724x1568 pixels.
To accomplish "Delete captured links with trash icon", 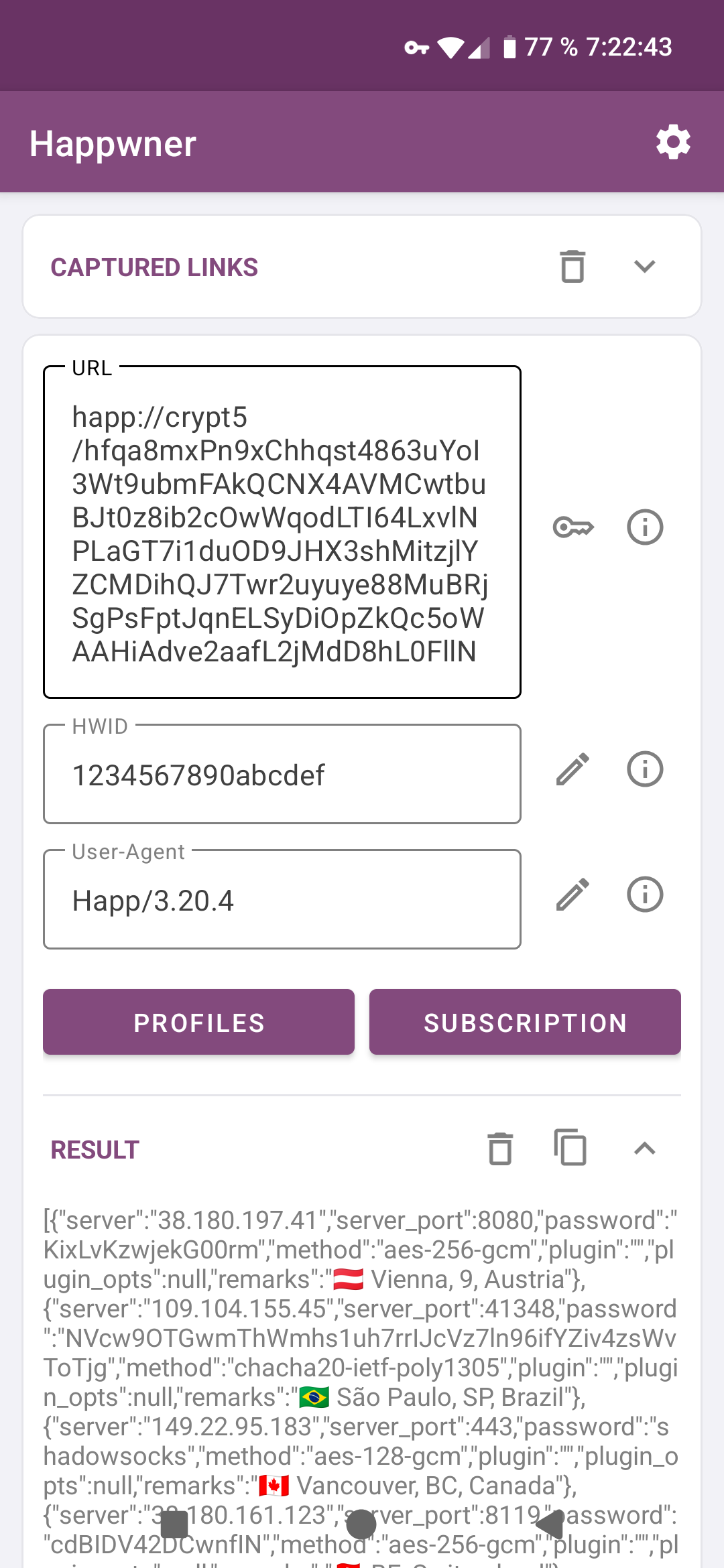I will coord(572,267).
